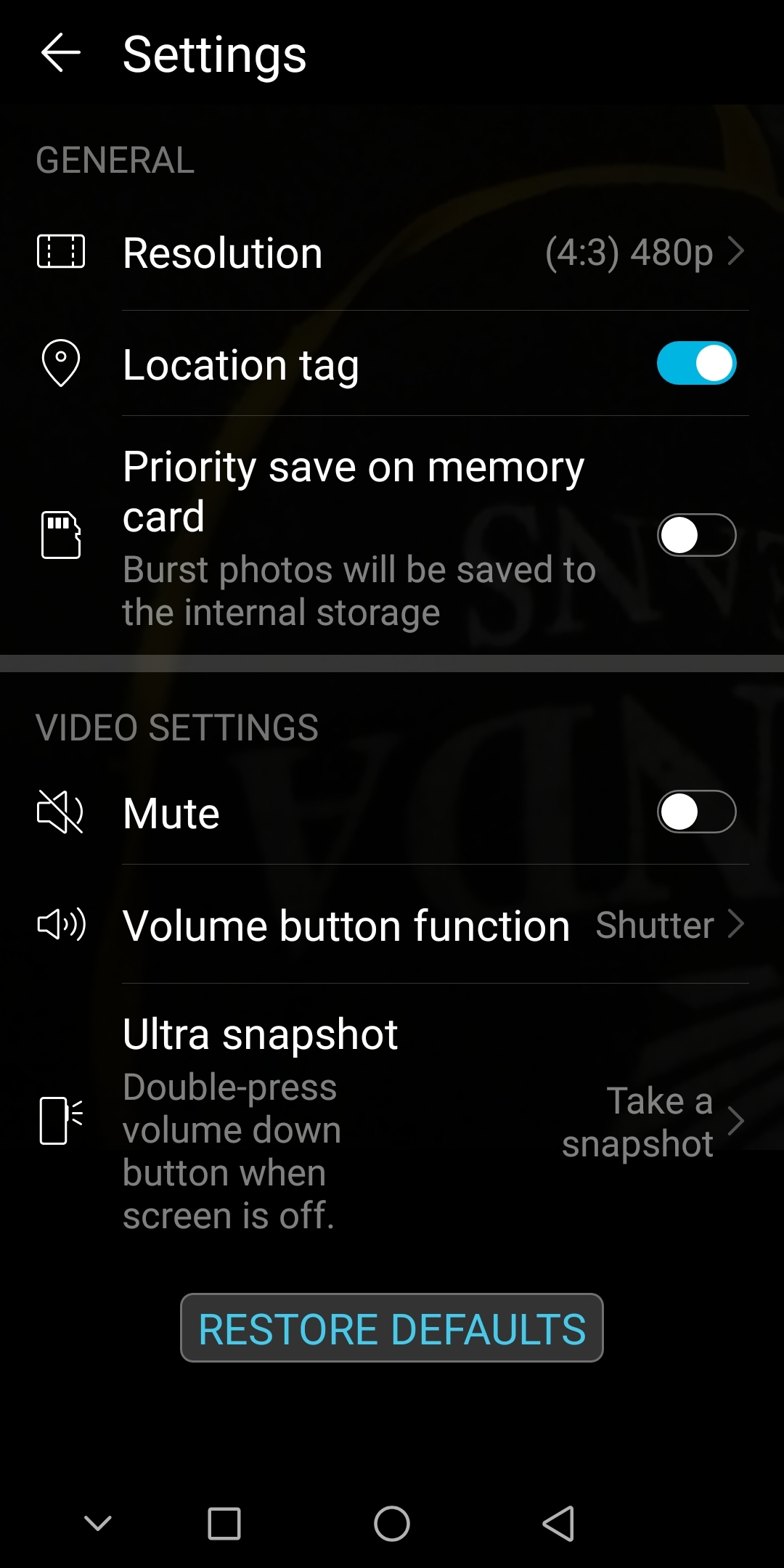Viewport: 784px width, 1568px height.
Task: Click the gray scroll indicator bar
Action: click(392, 661)
